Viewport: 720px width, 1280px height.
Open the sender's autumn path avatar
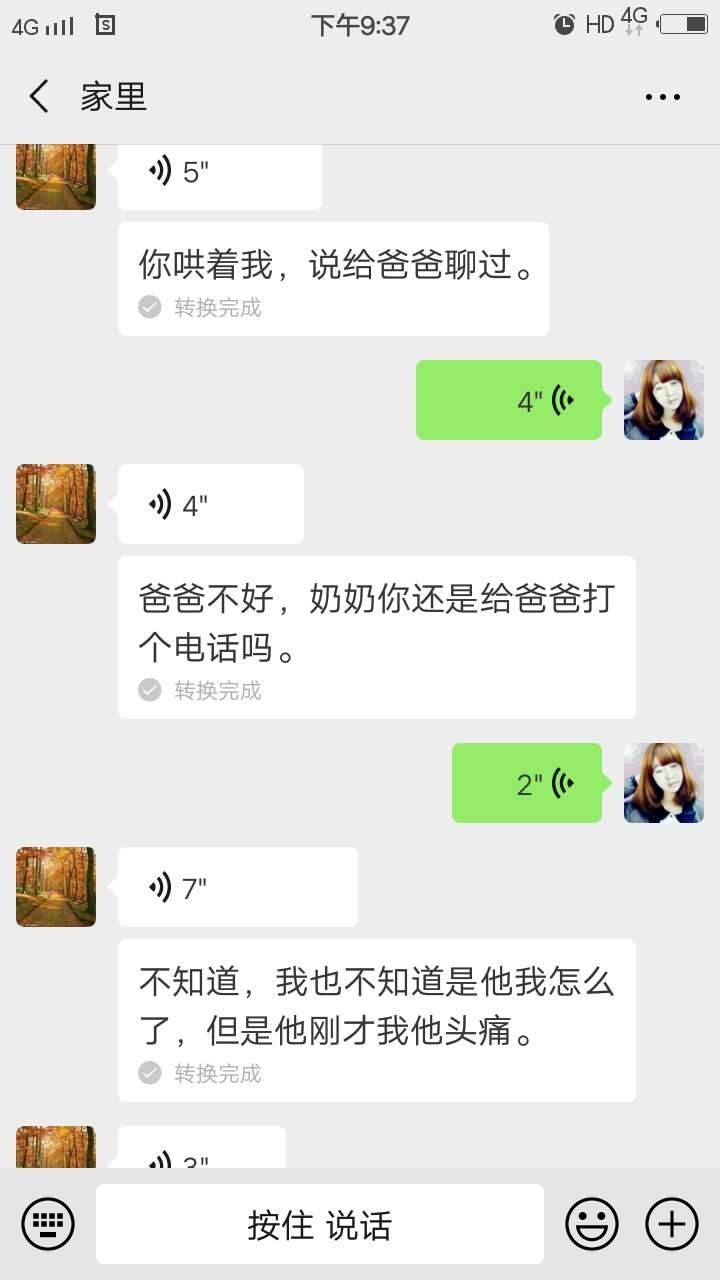(x=55, y=504)
